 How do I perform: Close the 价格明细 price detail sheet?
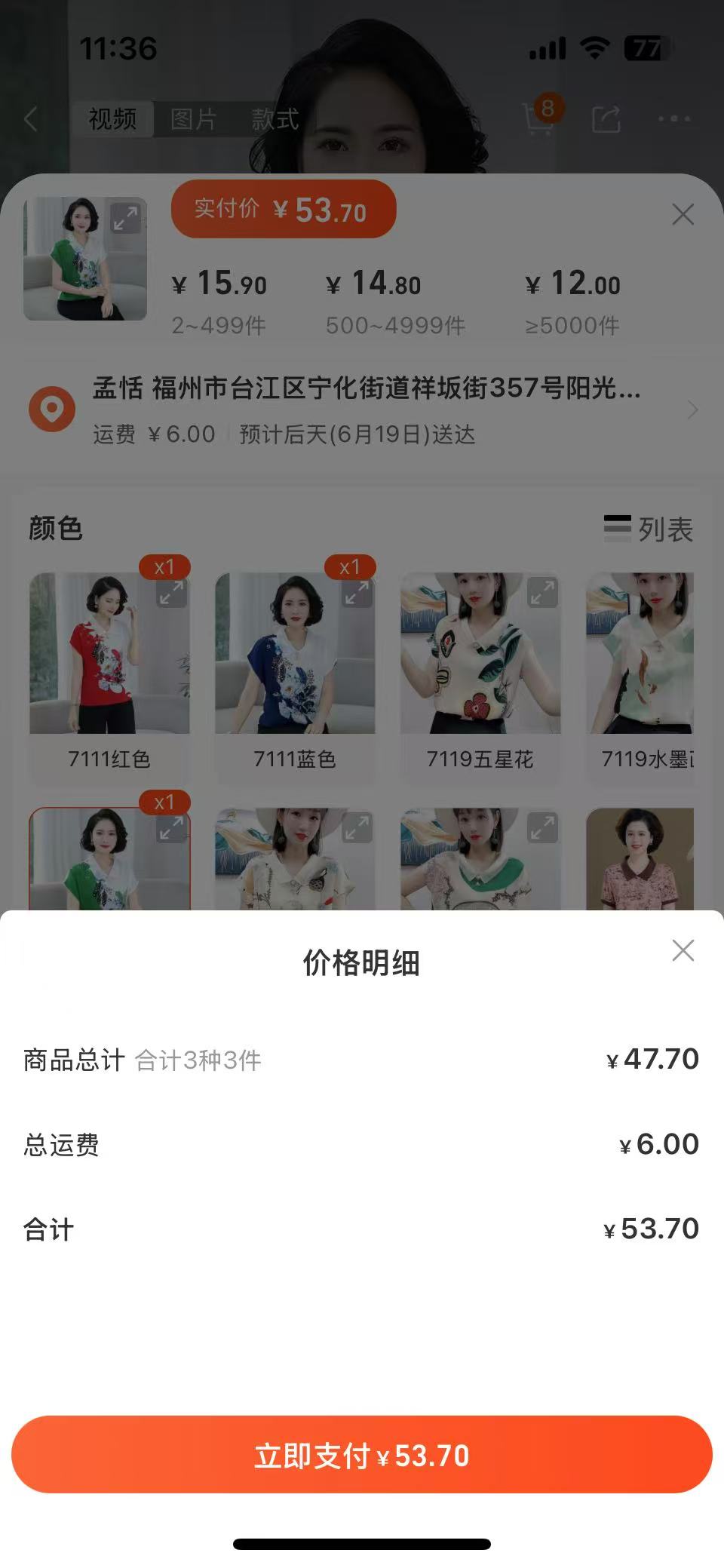683,950
